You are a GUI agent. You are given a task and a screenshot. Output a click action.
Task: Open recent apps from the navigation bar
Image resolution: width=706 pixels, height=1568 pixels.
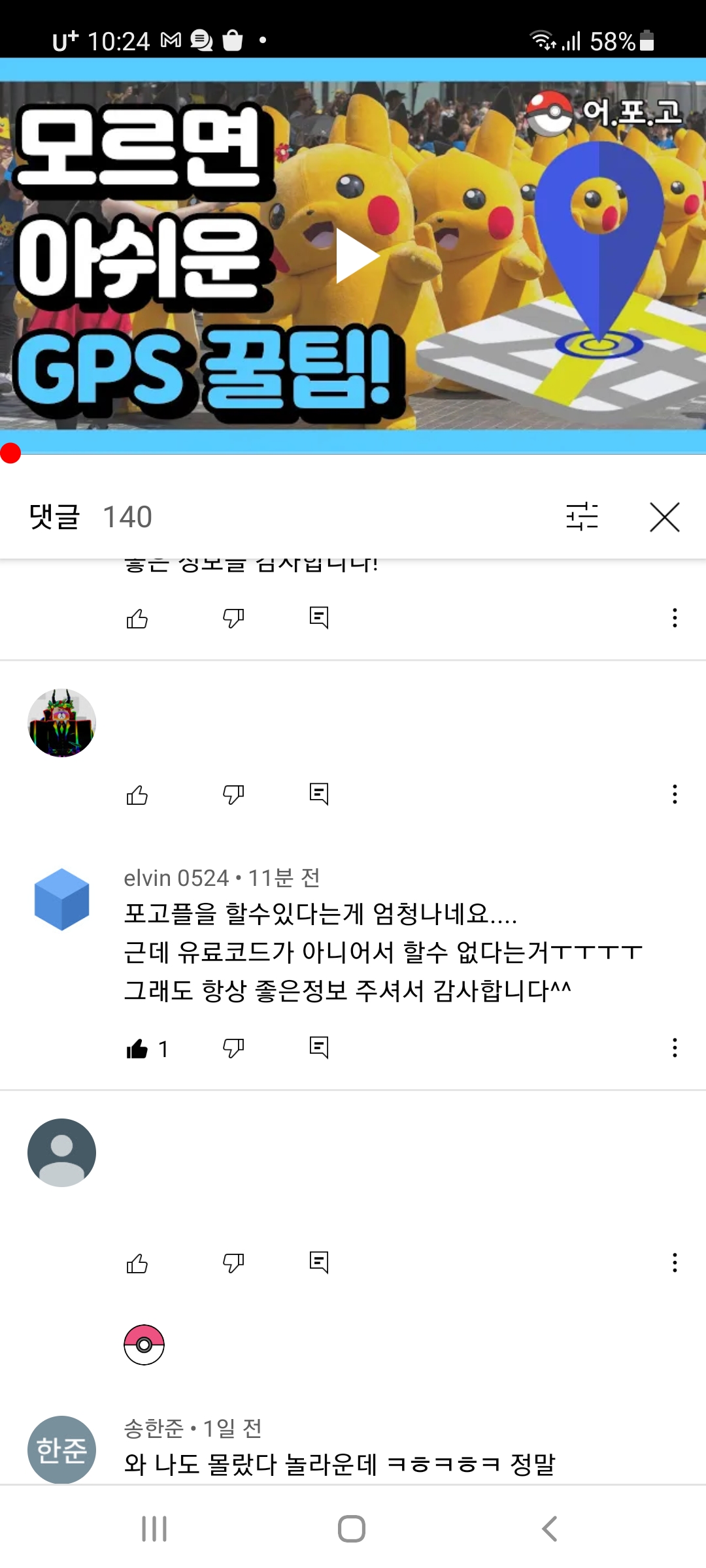point(154,1529)
